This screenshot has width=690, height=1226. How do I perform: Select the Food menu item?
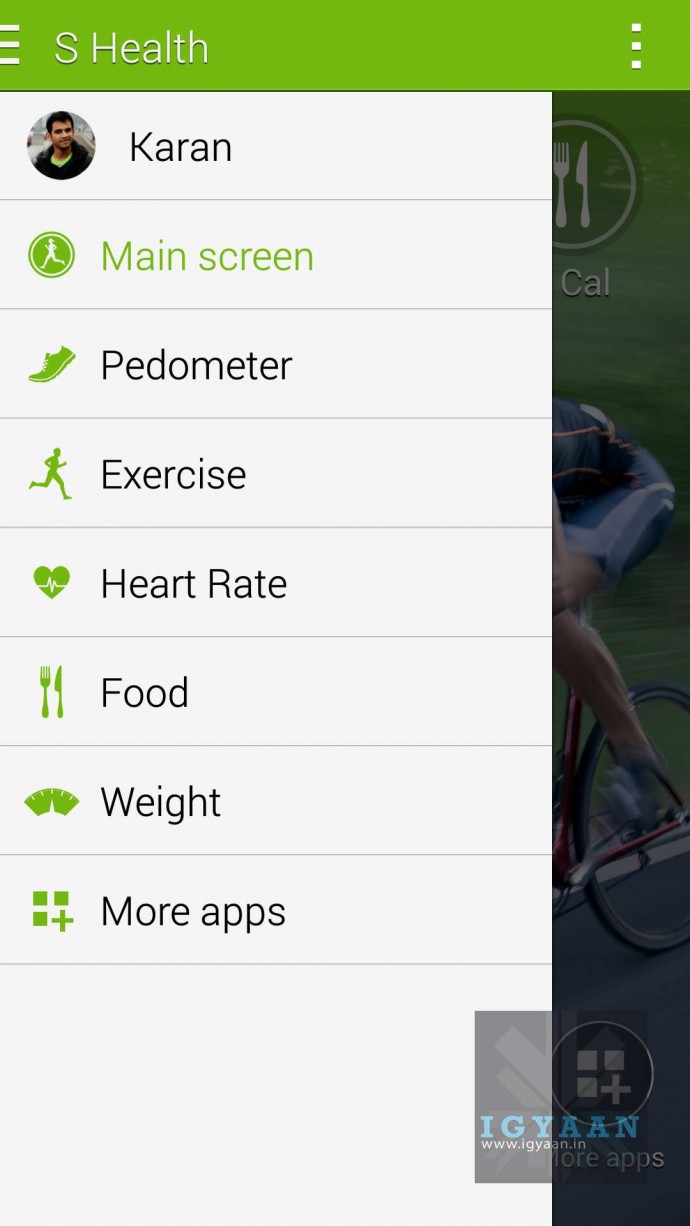click(x=144, y=692)
